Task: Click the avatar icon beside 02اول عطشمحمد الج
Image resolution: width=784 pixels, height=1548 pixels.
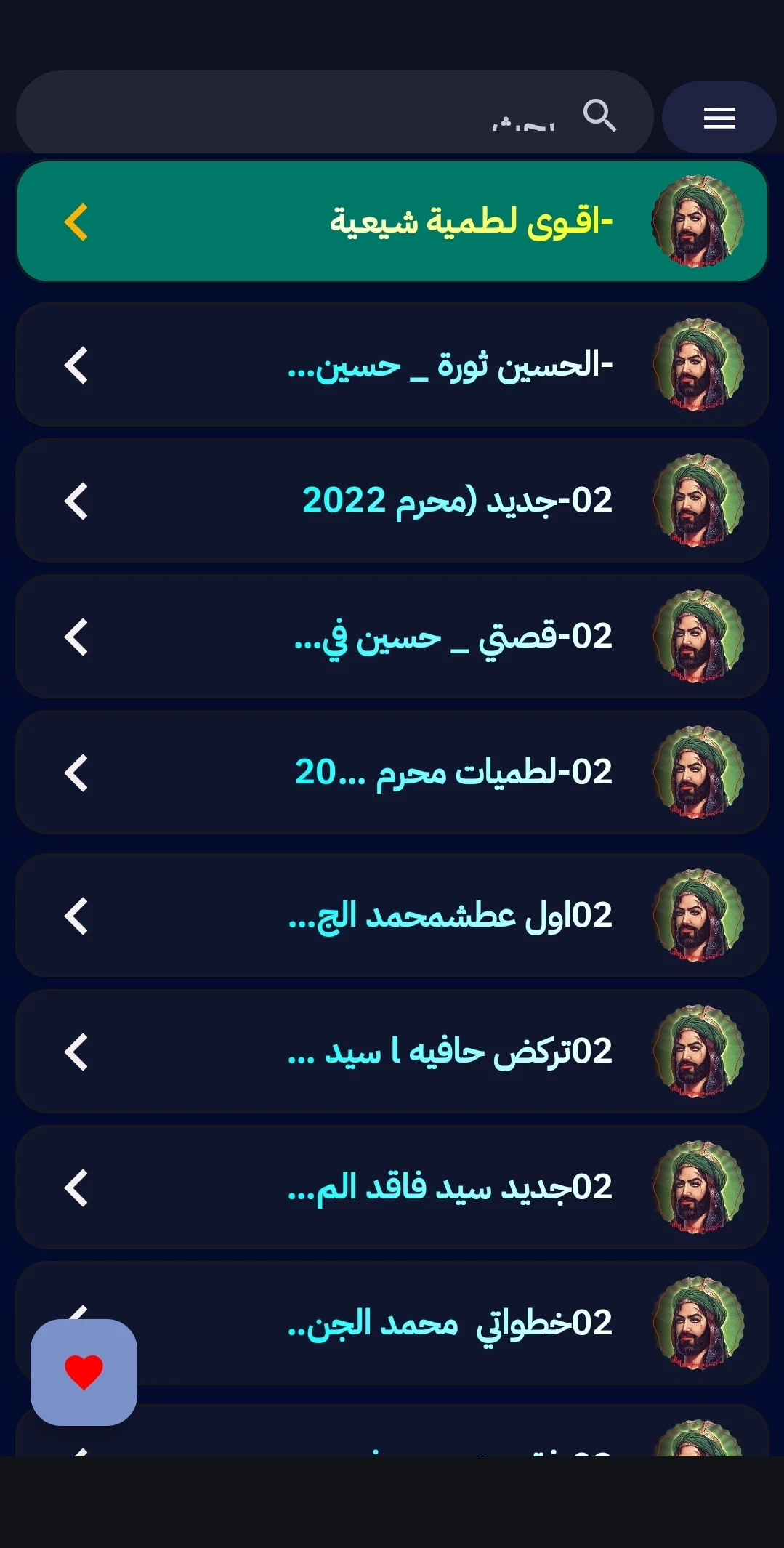Action: point(696,916)
